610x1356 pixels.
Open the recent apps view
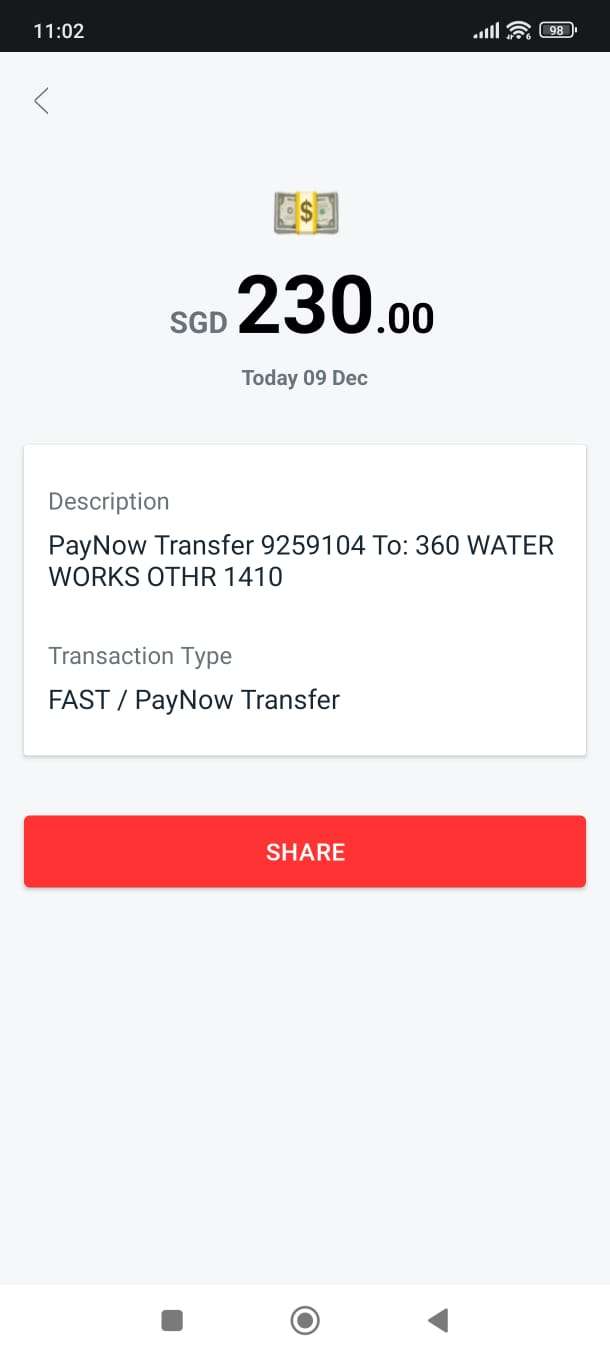point(172,1320)
